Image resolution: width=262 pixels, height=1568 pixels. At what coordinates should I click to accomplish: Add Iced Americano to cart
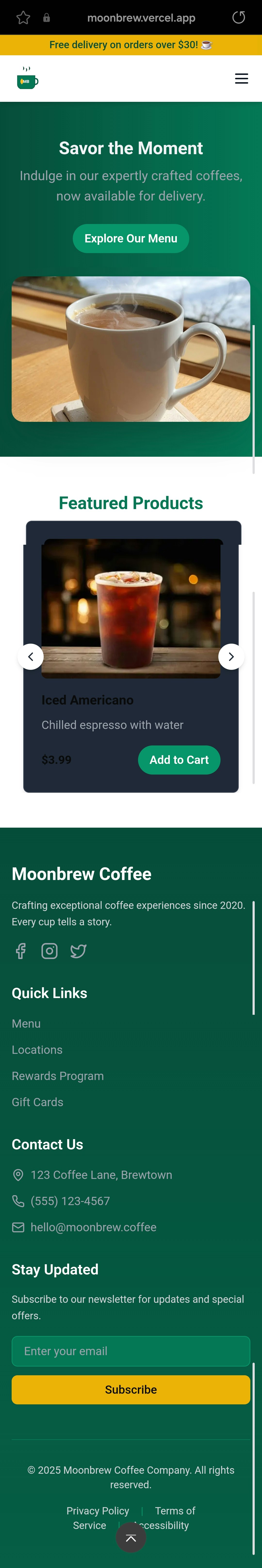(179, 760)
